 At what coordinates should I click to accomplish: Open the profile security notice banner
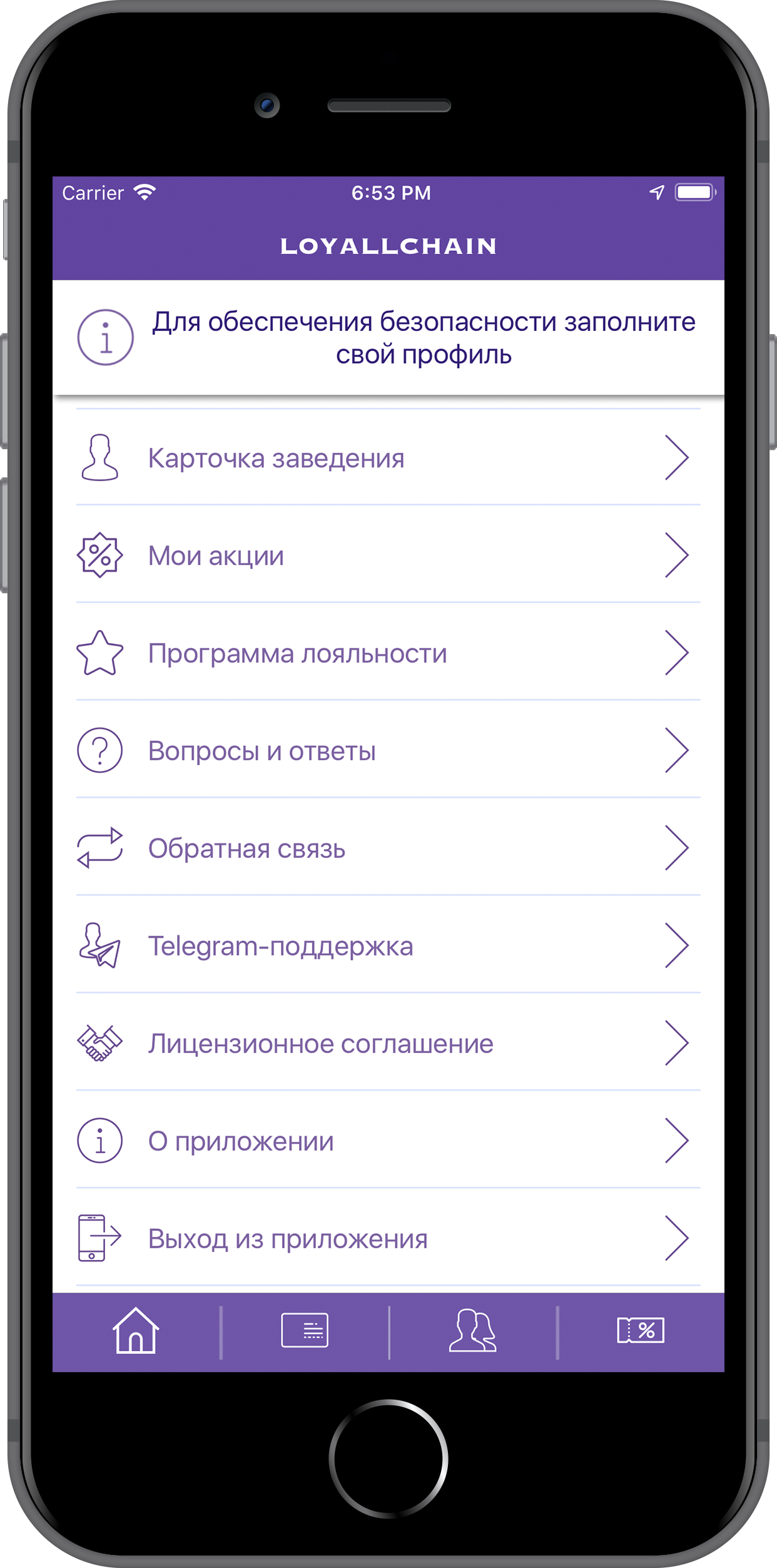pyautogui.click(x=388, y=338)
